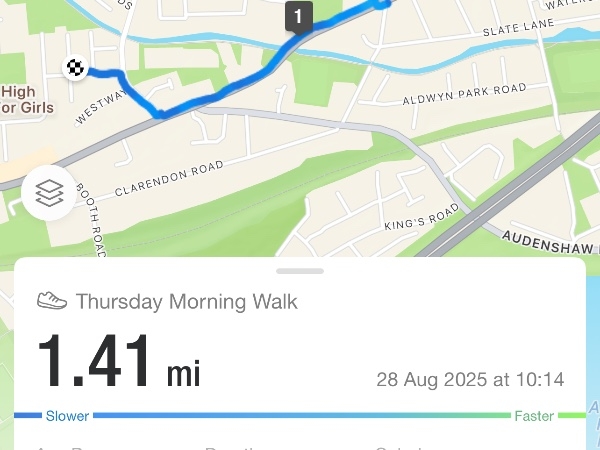600x450 pixels.
Task: Select the mile 1 marker on the route
Action: click(298, 16)
